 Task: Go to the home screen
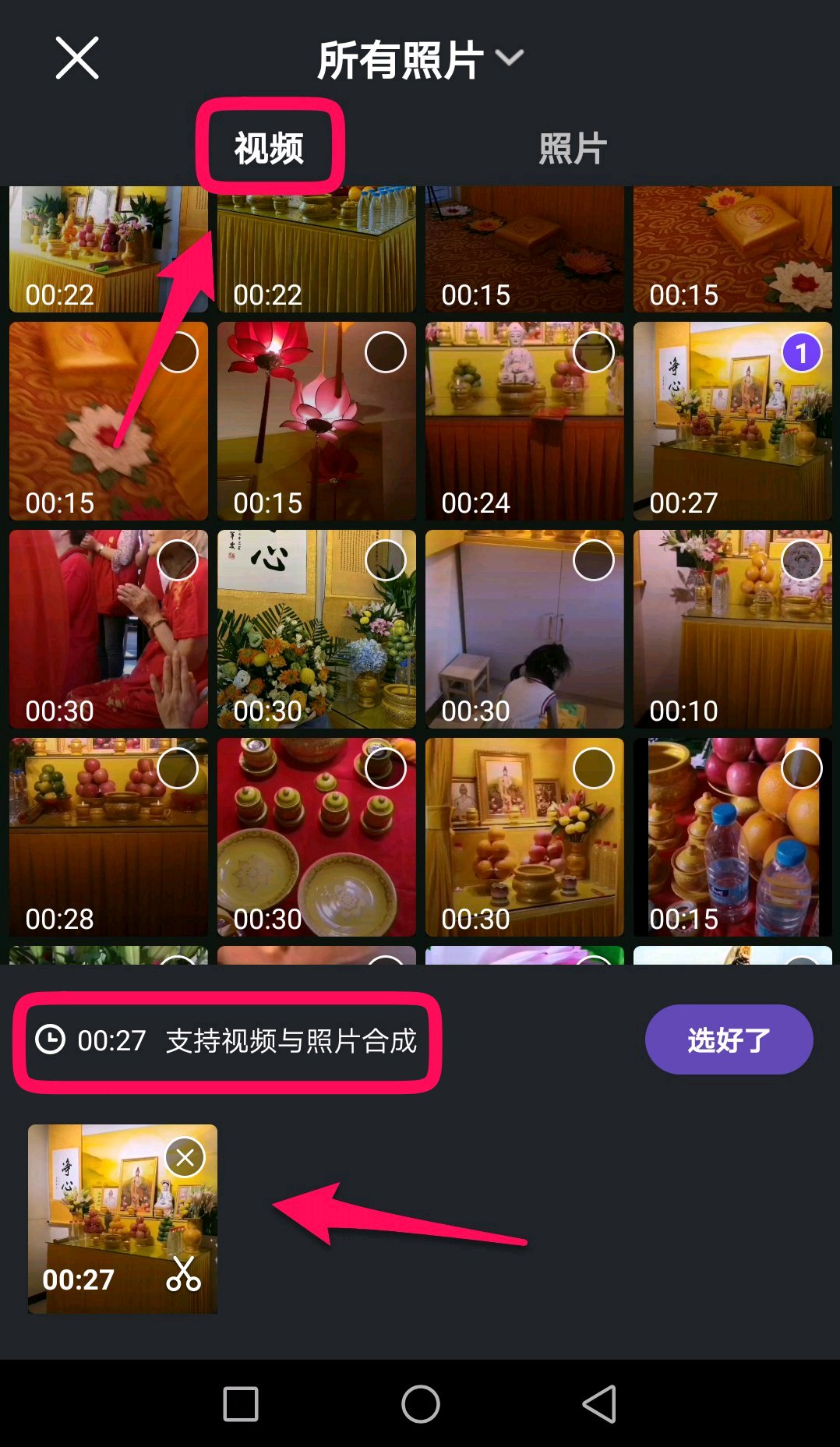[420, 1404]
